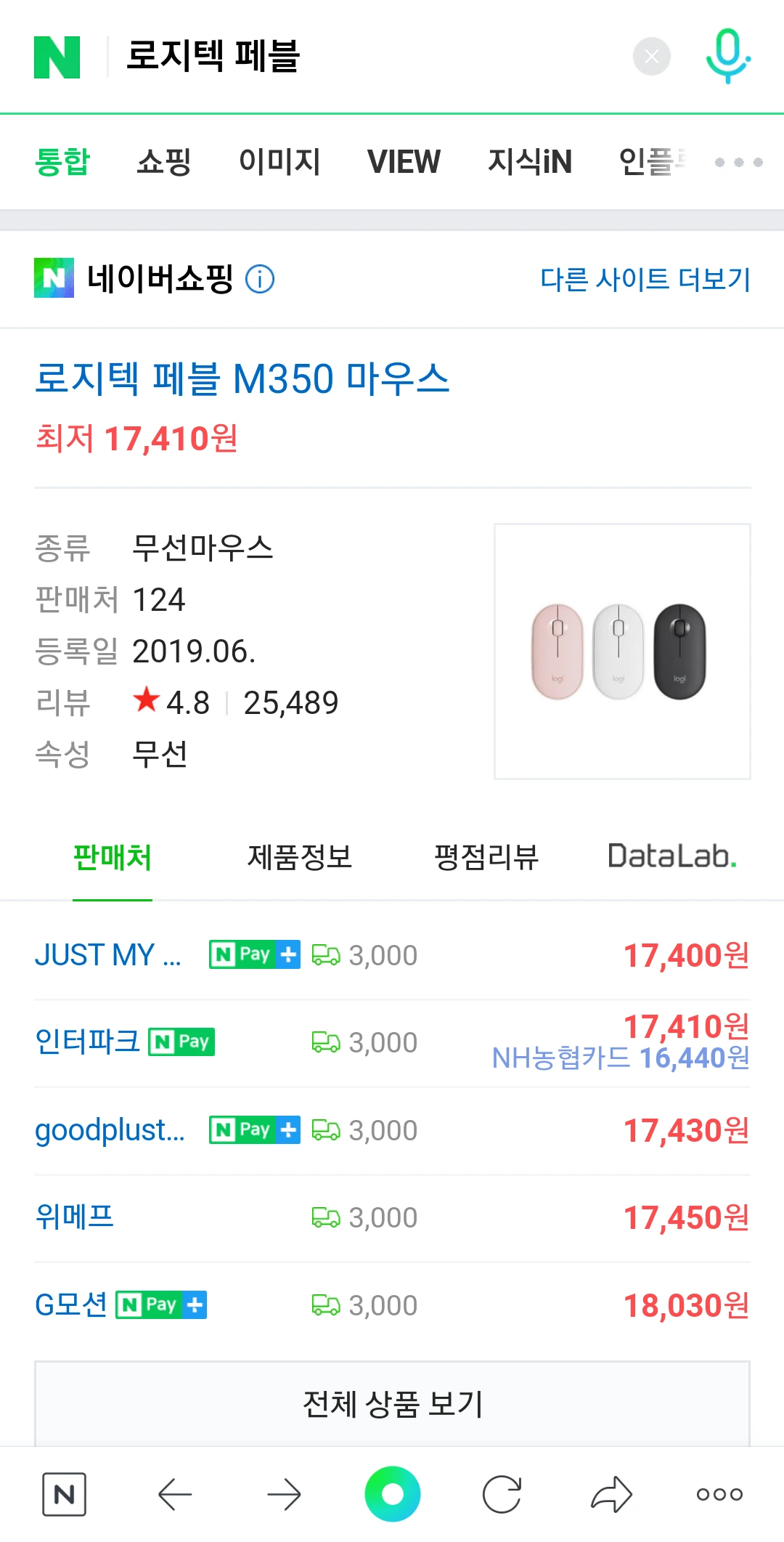This screenshot has height=1542, width=784.
Task: Open the DataLab tab
Action: (x=671, y=857)
